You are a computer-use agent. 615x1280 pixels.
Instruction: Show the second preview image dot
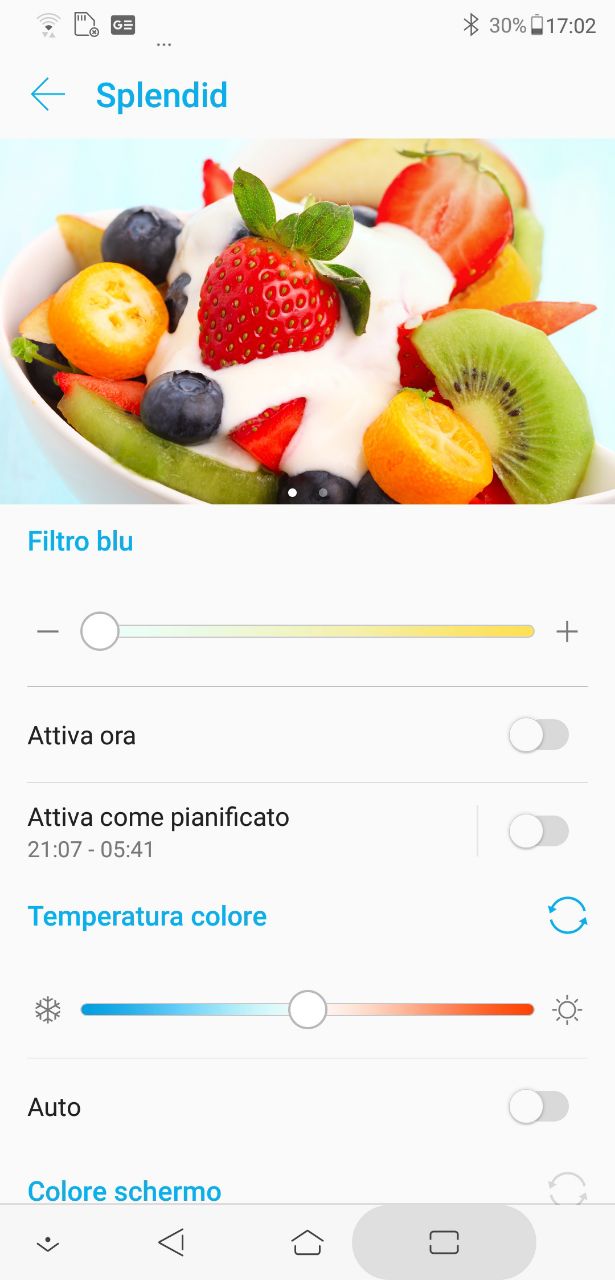click(323, 493)
